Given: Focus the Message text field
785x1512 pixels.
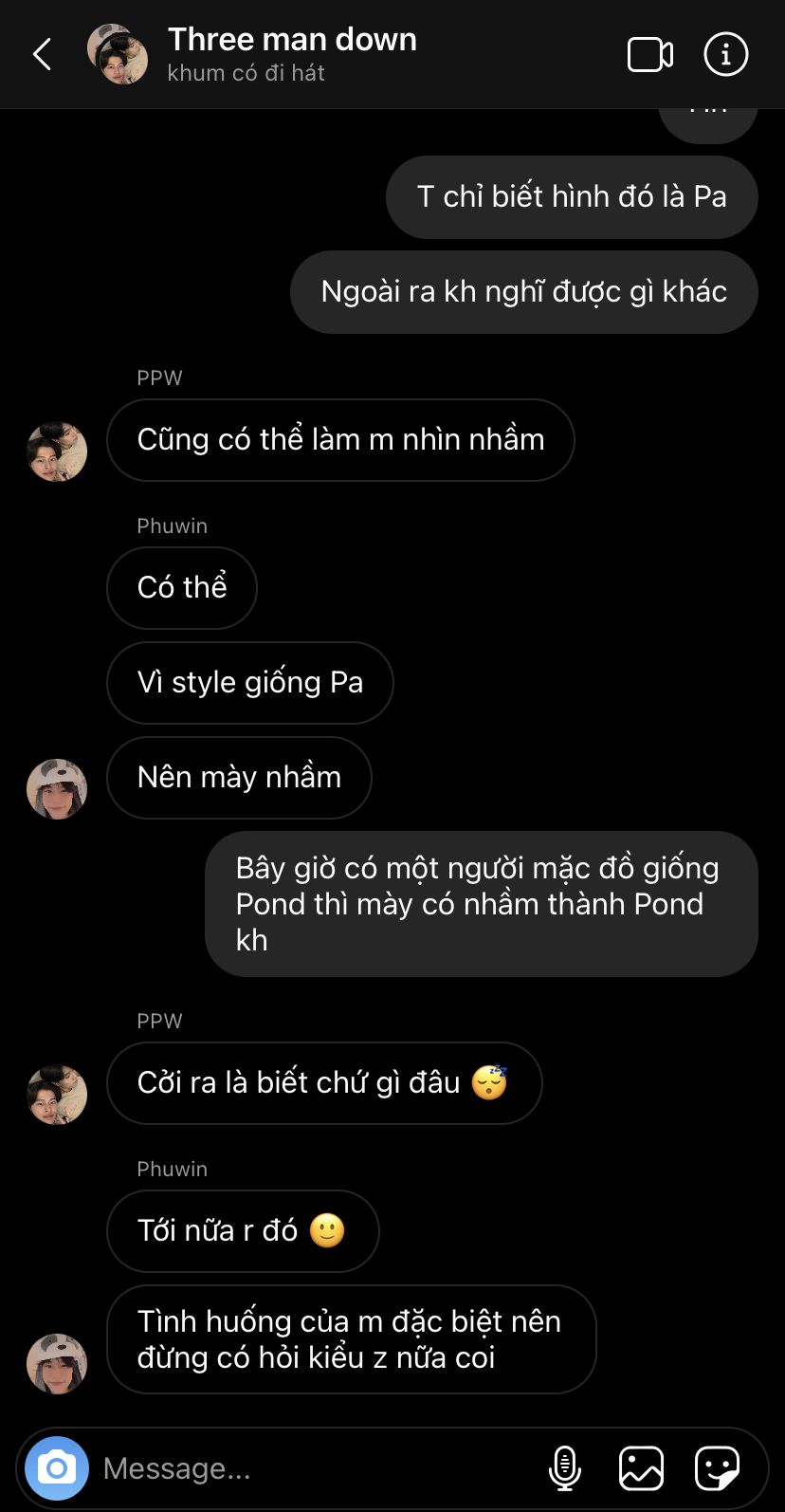Looking at the screenshot, I should (x=313, y=1468).
